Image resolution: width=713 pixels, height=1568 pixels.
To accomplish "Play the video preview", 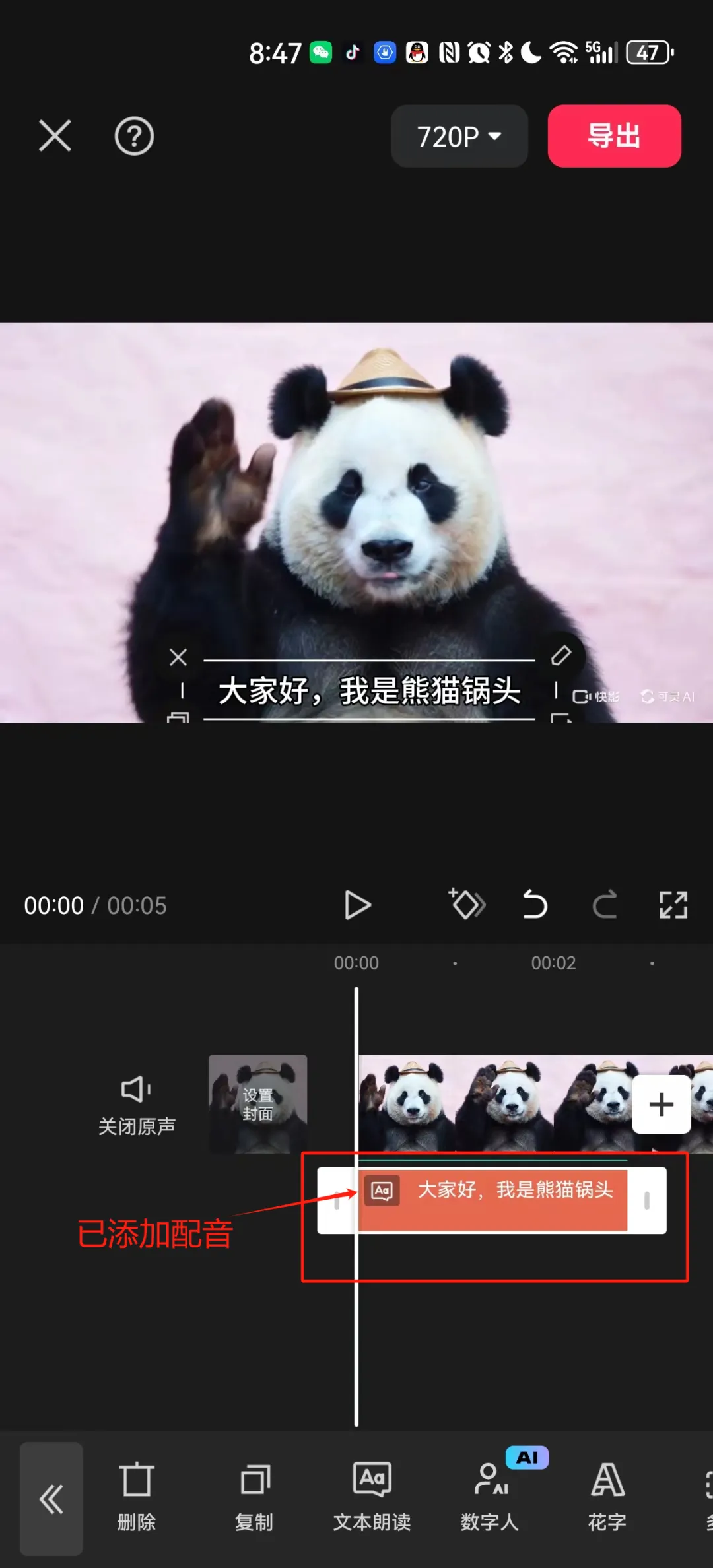I will tap(357, 905).
